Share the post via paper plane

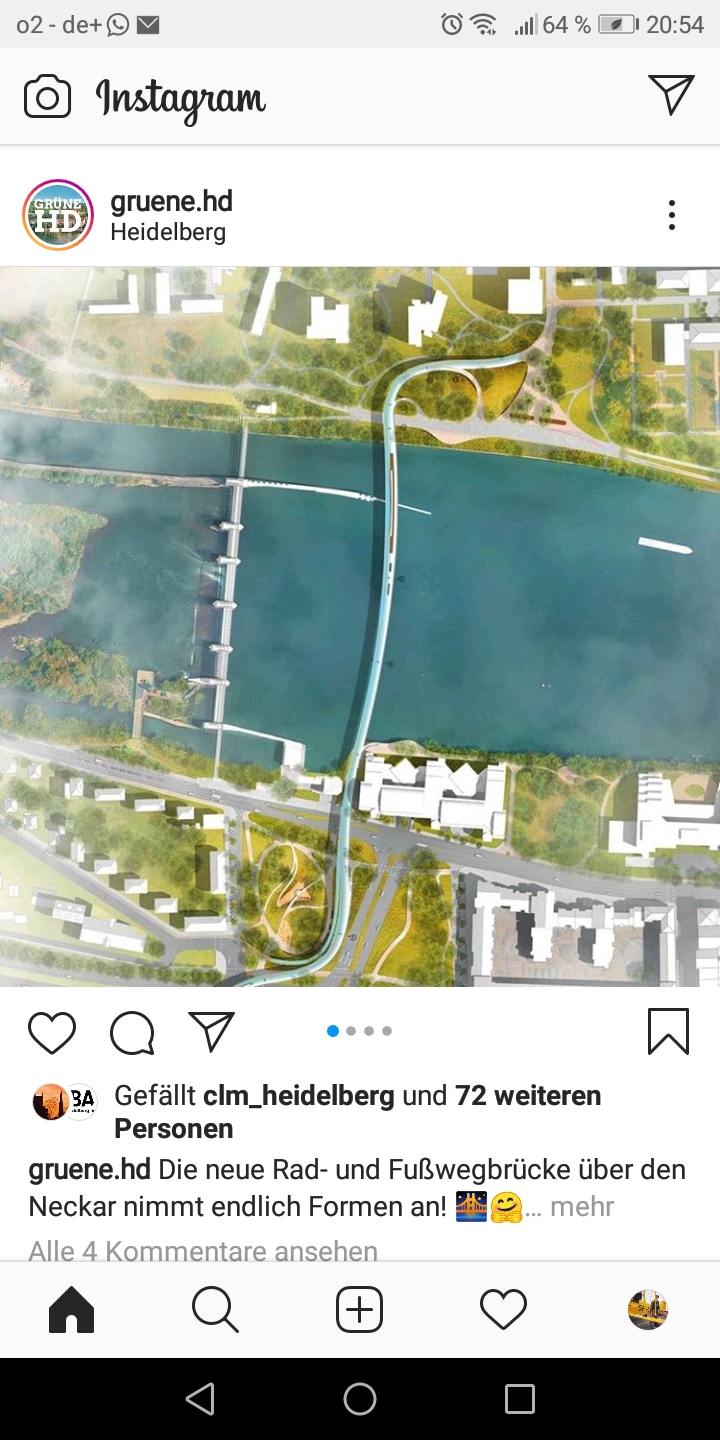tap(211, 1031)
